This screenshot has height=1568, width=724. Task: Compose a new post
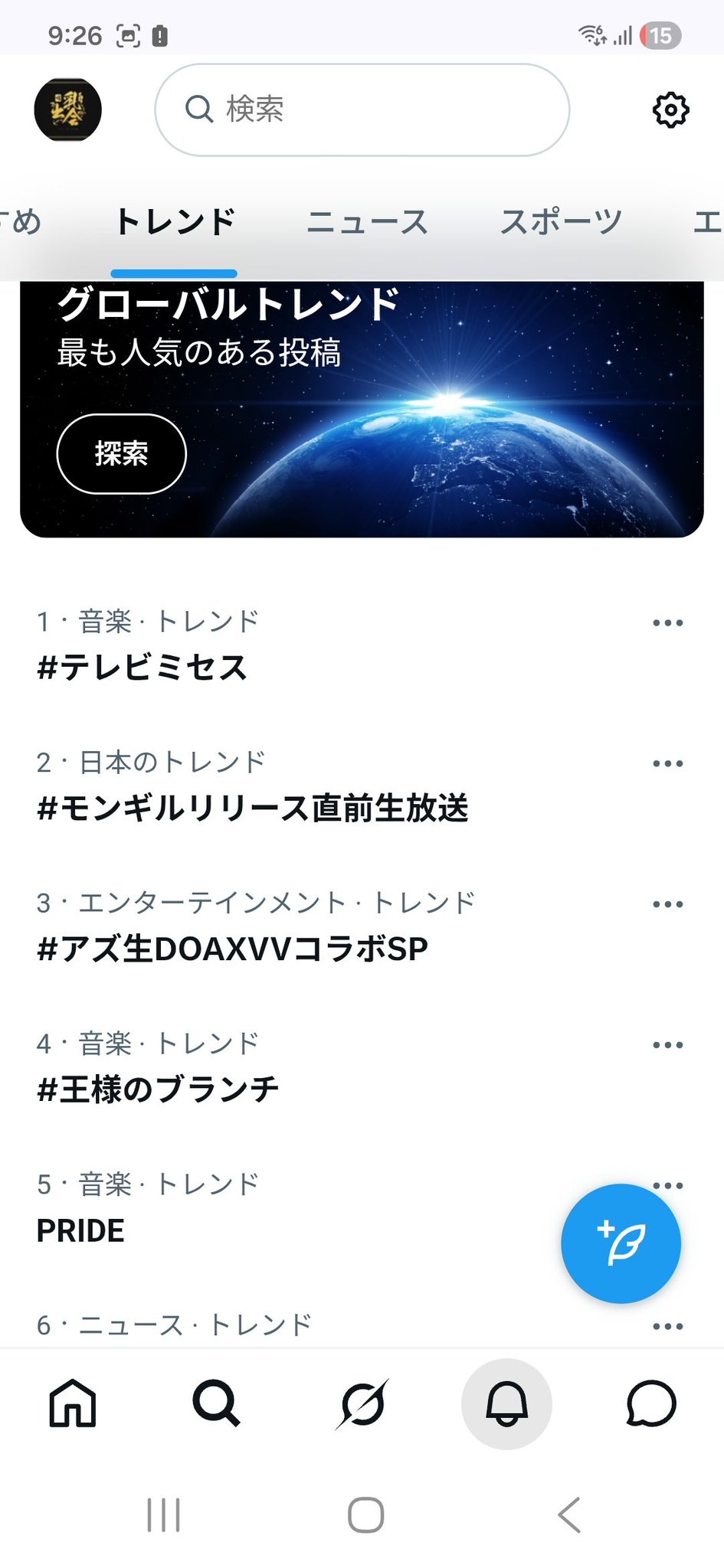621,1243
